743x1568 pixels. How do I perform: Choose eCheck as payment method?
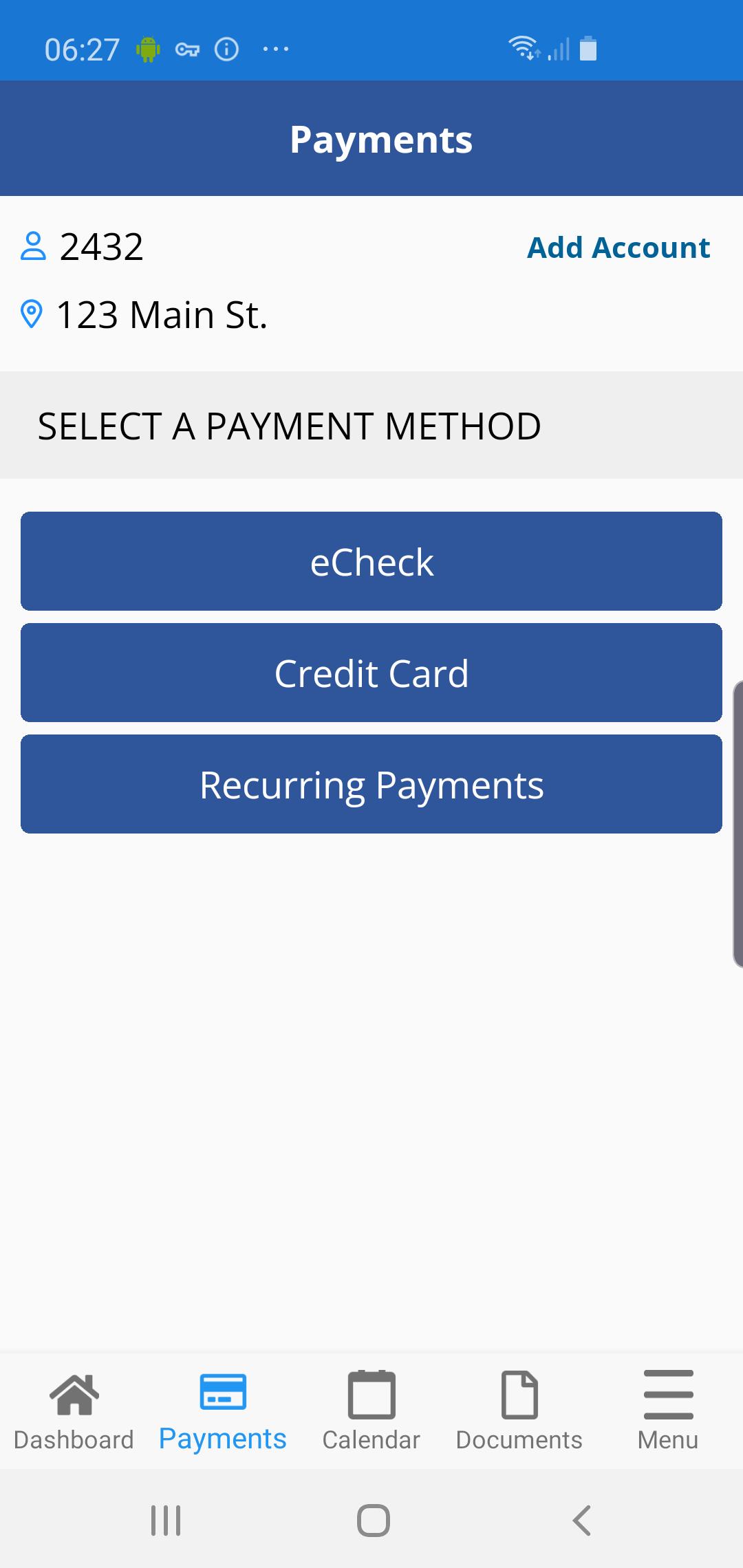tap(371, 561)
